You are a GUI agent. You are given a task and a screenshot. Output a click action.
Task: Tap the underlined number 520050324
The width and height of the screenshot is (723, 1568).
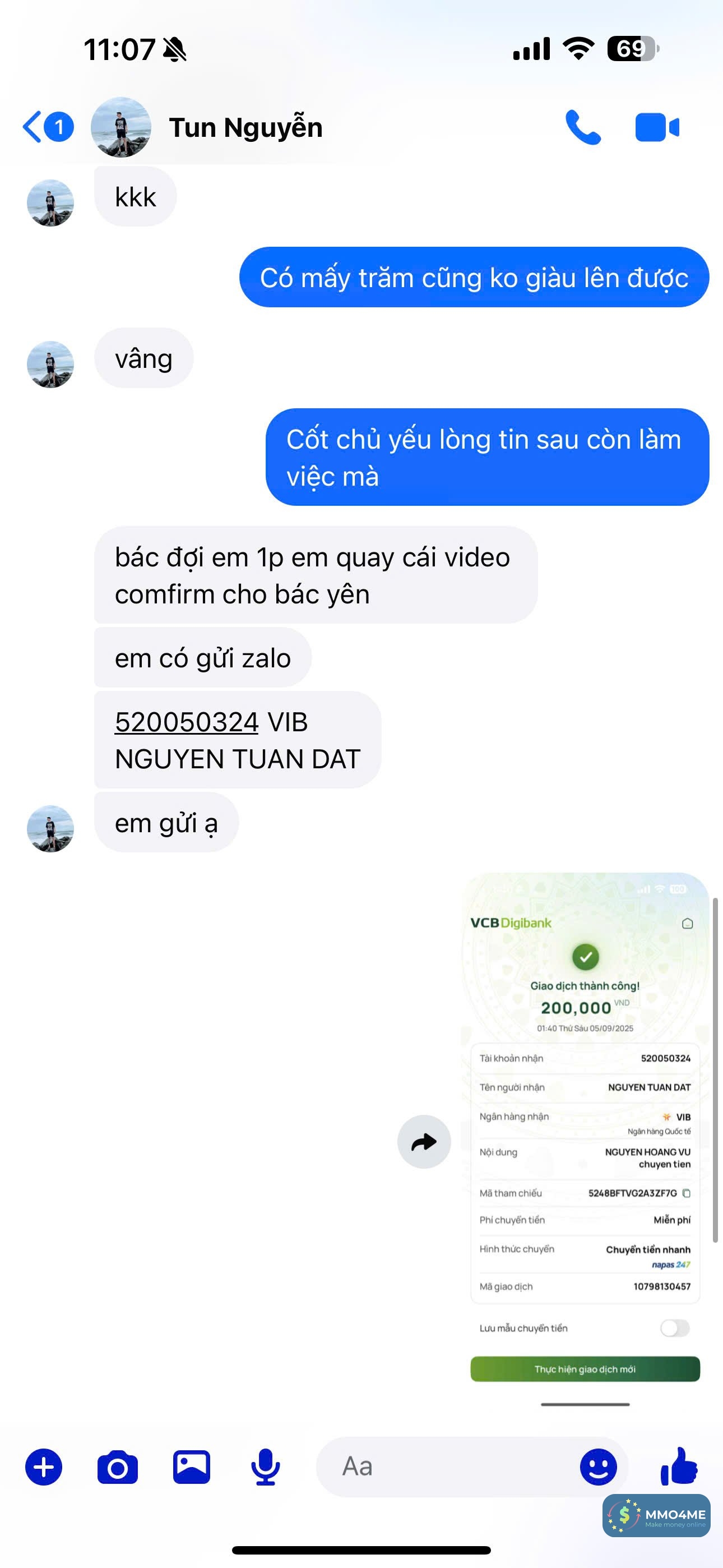click(187, 722)
